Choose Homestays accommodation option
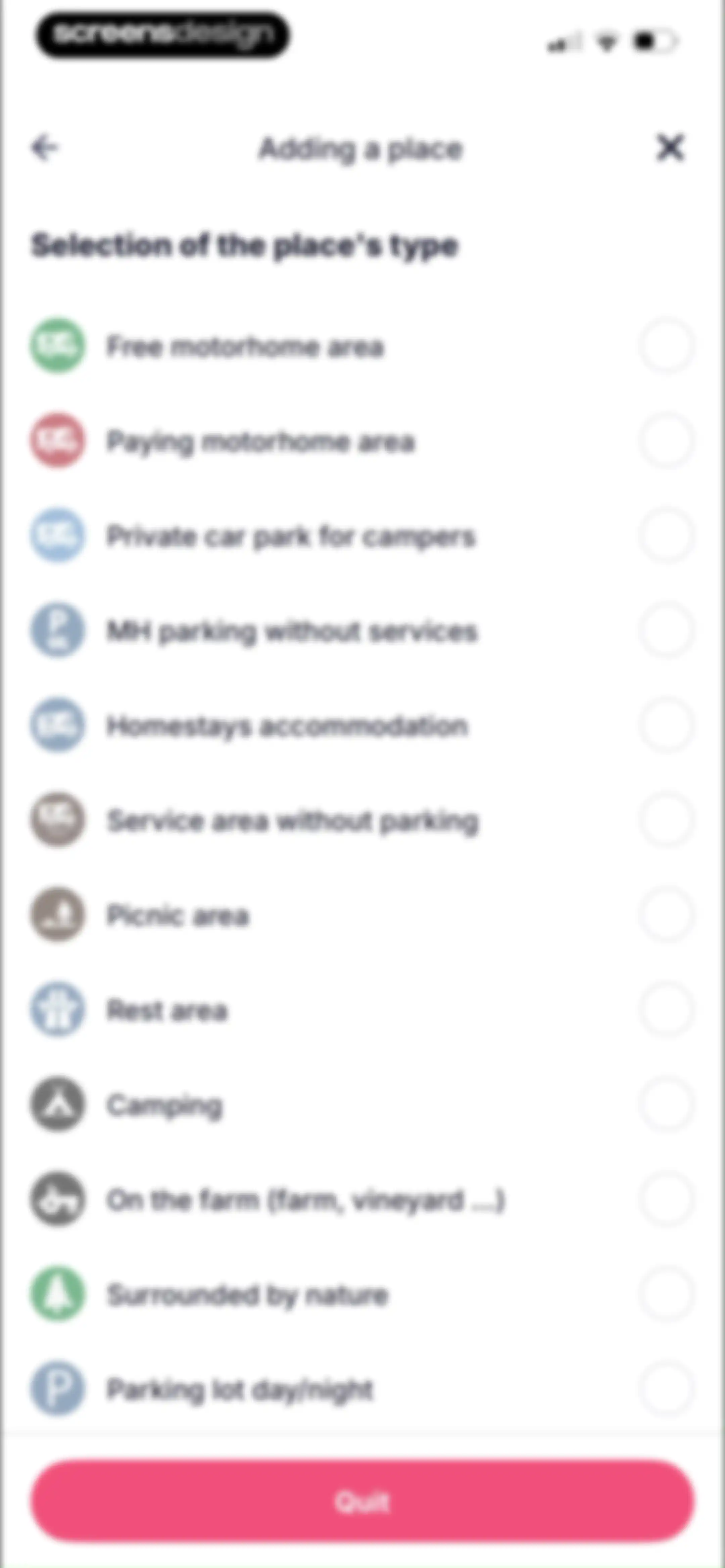 (362, 726)
